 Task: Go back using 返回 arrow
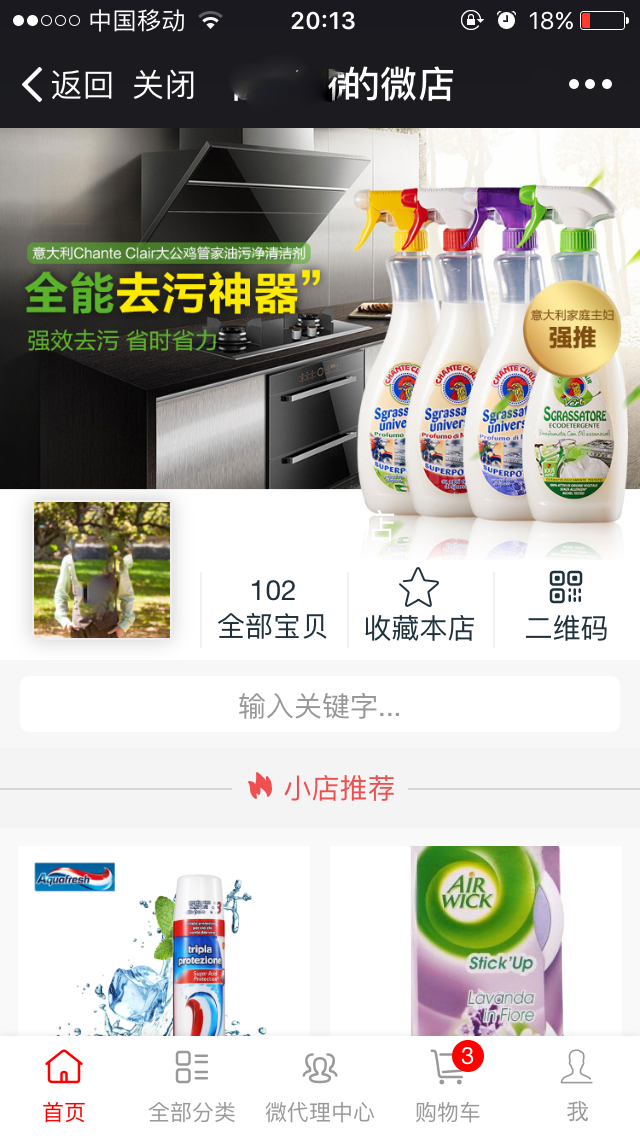(66, 85)
